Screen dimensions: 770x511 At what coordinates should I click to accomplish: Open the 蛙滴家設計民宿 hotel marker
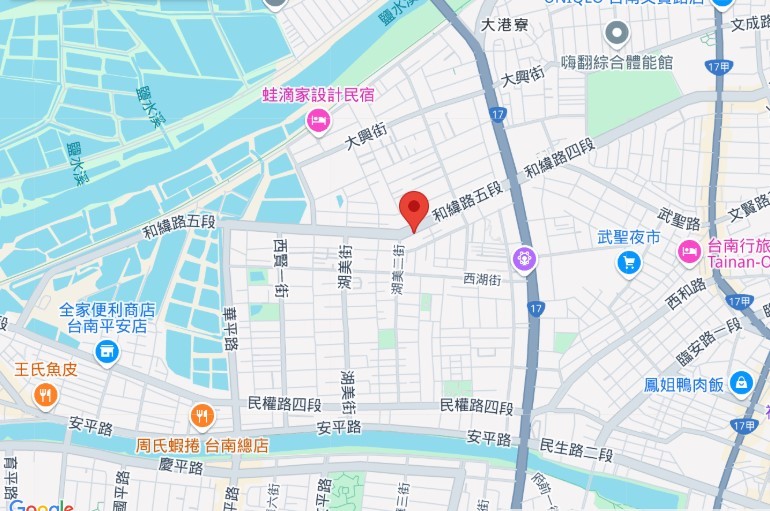318,122
